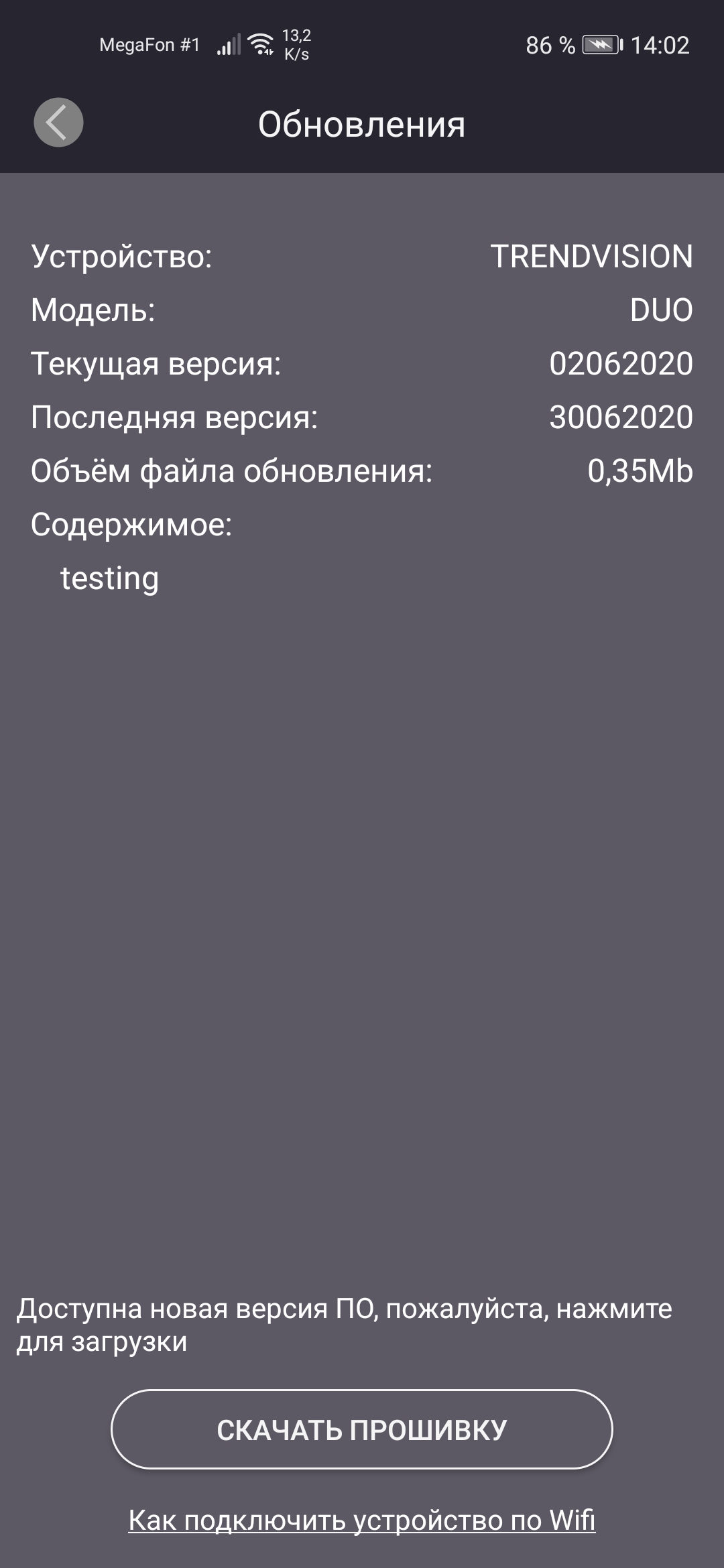
Task: Open the Как подключить устройство по Wifi link
Action: (362, 1520)
